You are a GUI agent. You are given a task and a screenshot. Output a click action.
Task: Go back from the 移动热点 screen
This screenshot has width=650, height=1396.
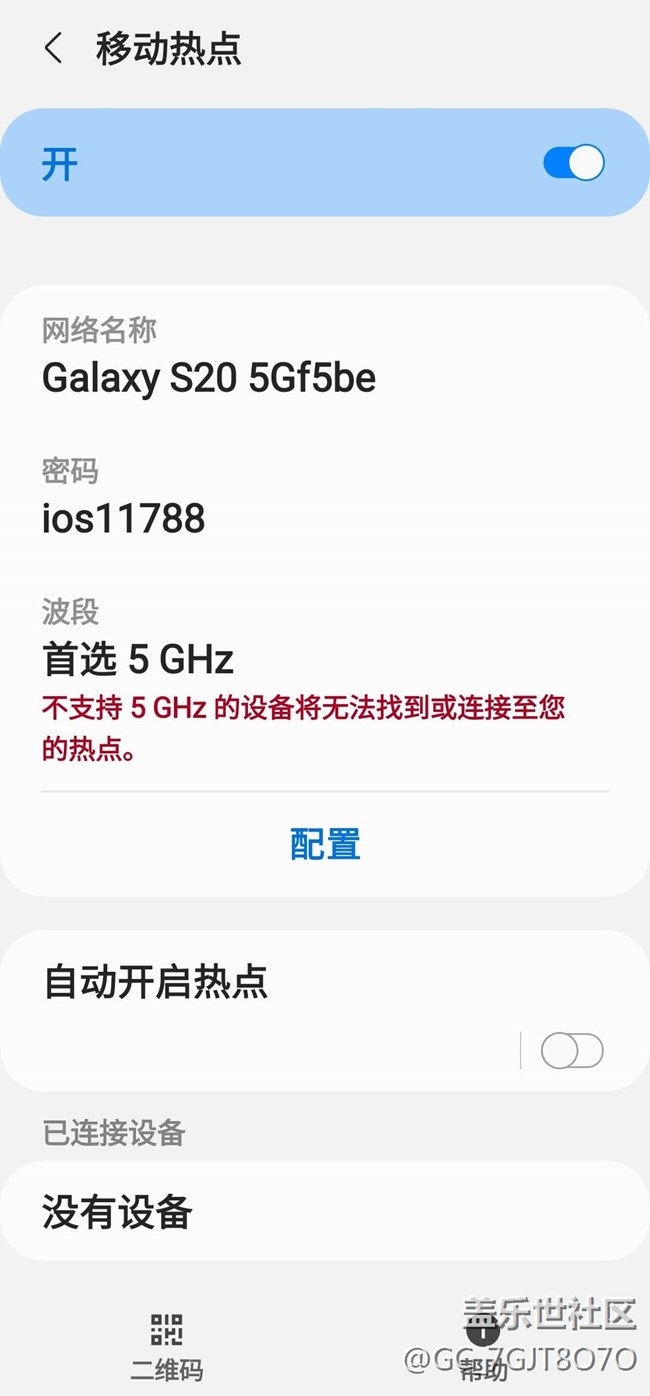point(54,48)
